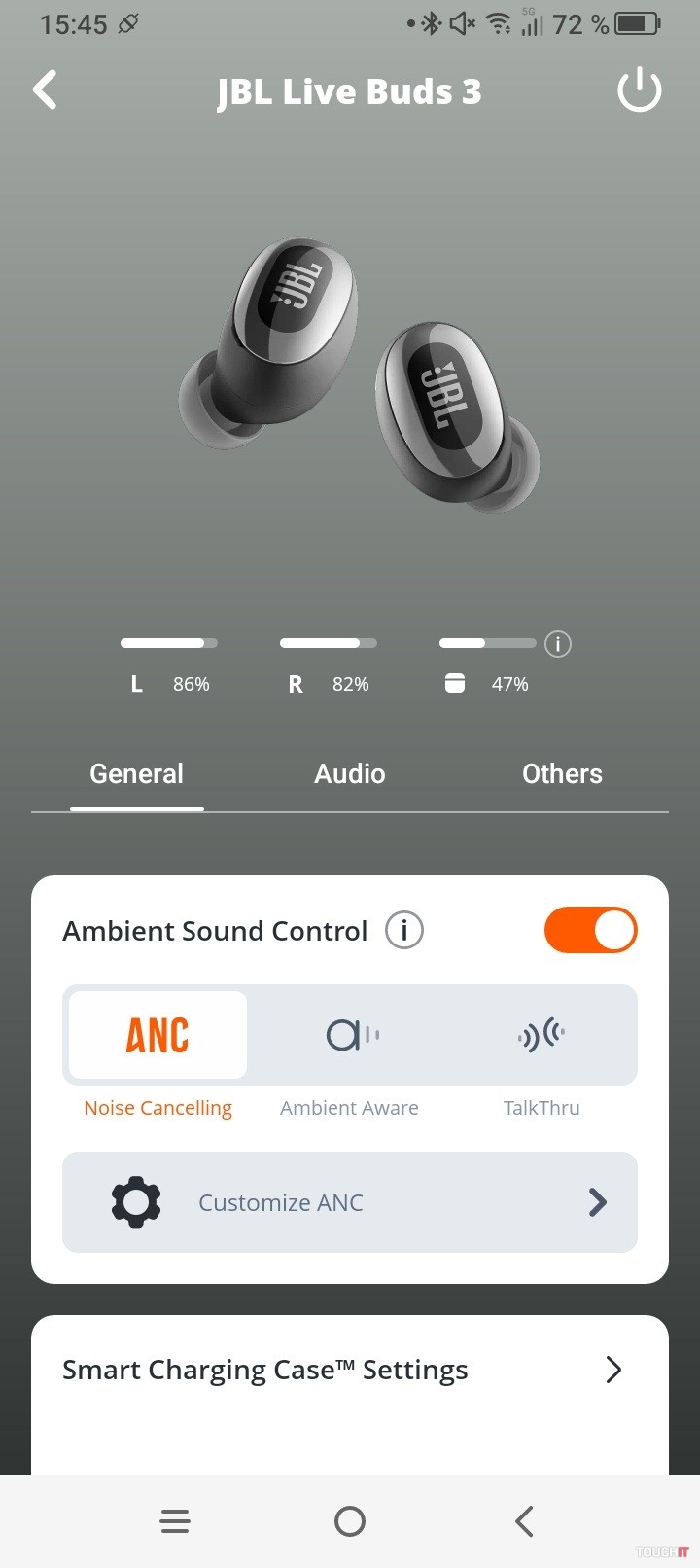Tap the power icon in the header

(639, 90)
